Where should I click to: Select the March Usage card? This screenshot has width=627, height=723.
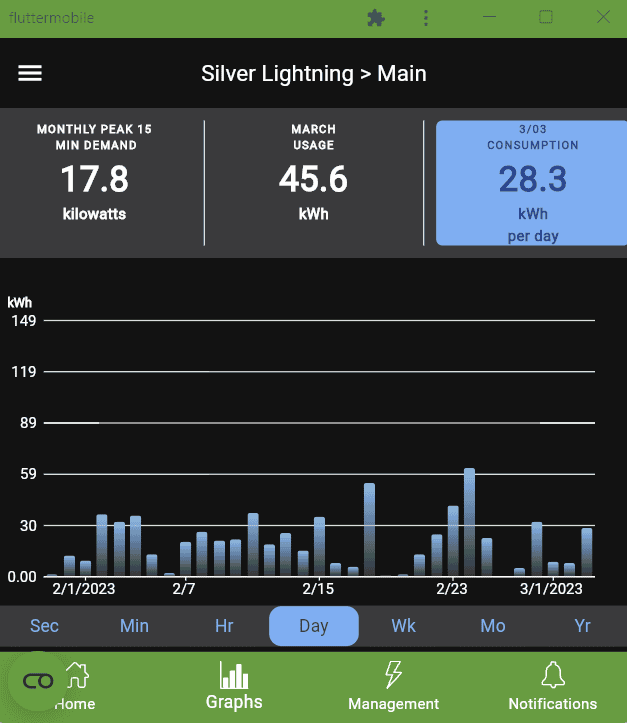(313, 184)
